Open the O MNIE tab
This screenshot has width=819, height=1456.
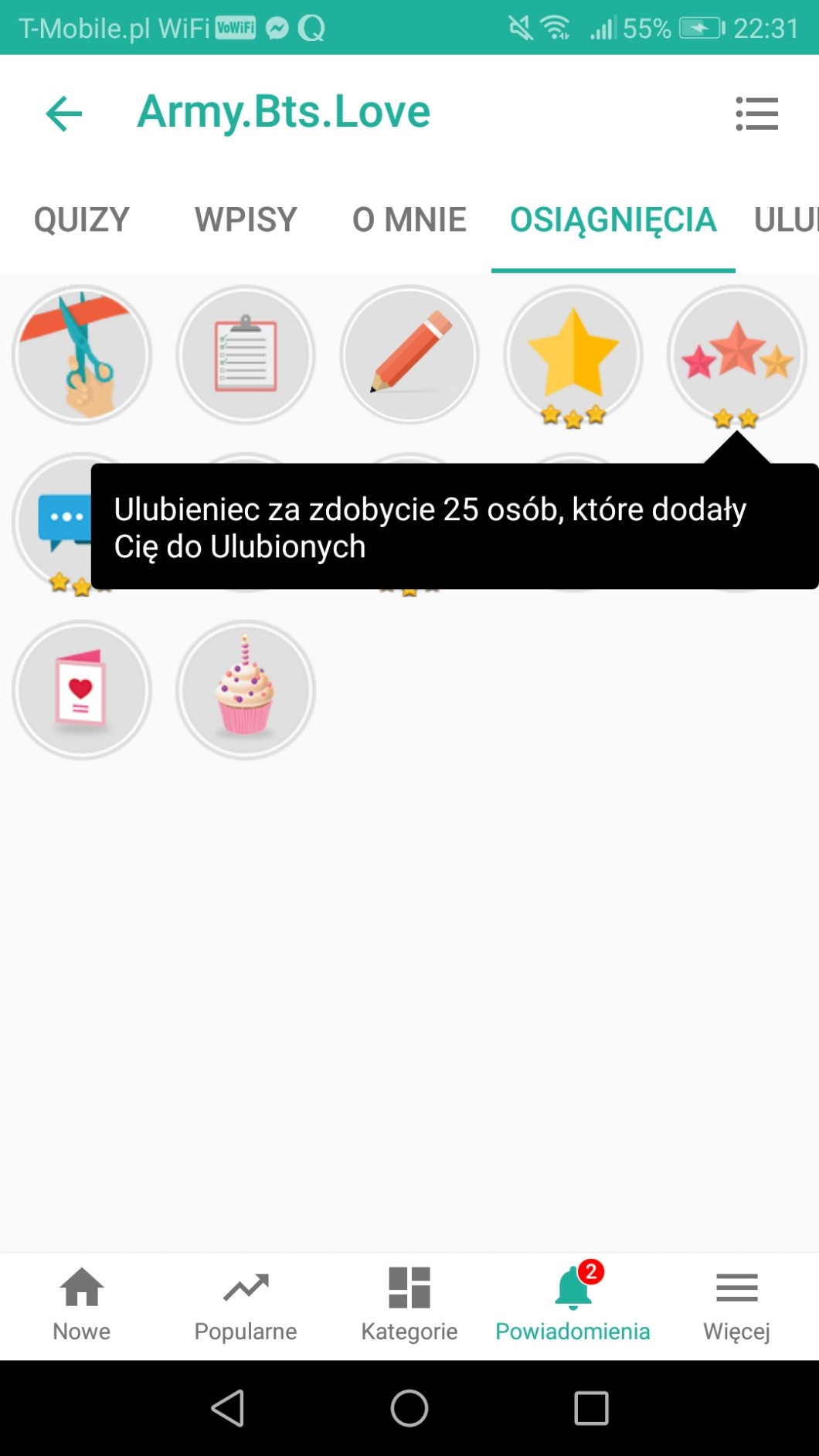(x=409, y=220)
